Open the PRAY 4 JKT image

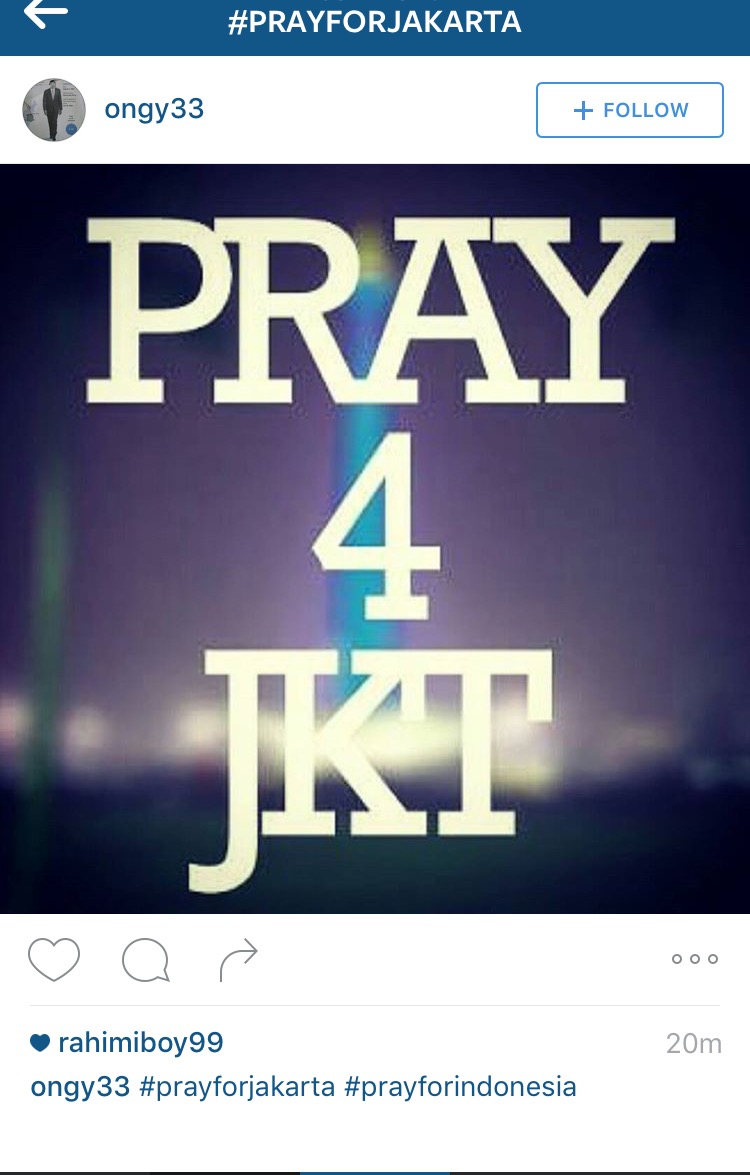click(375, 538)
